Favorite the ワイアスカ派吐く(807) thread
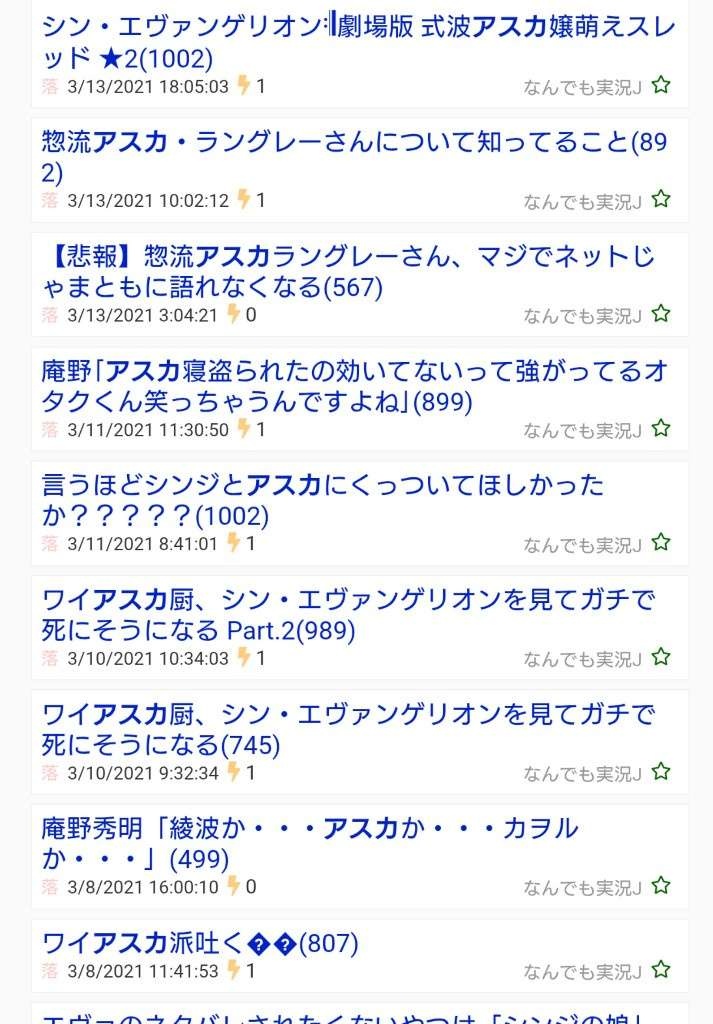 tap(660, 970)
